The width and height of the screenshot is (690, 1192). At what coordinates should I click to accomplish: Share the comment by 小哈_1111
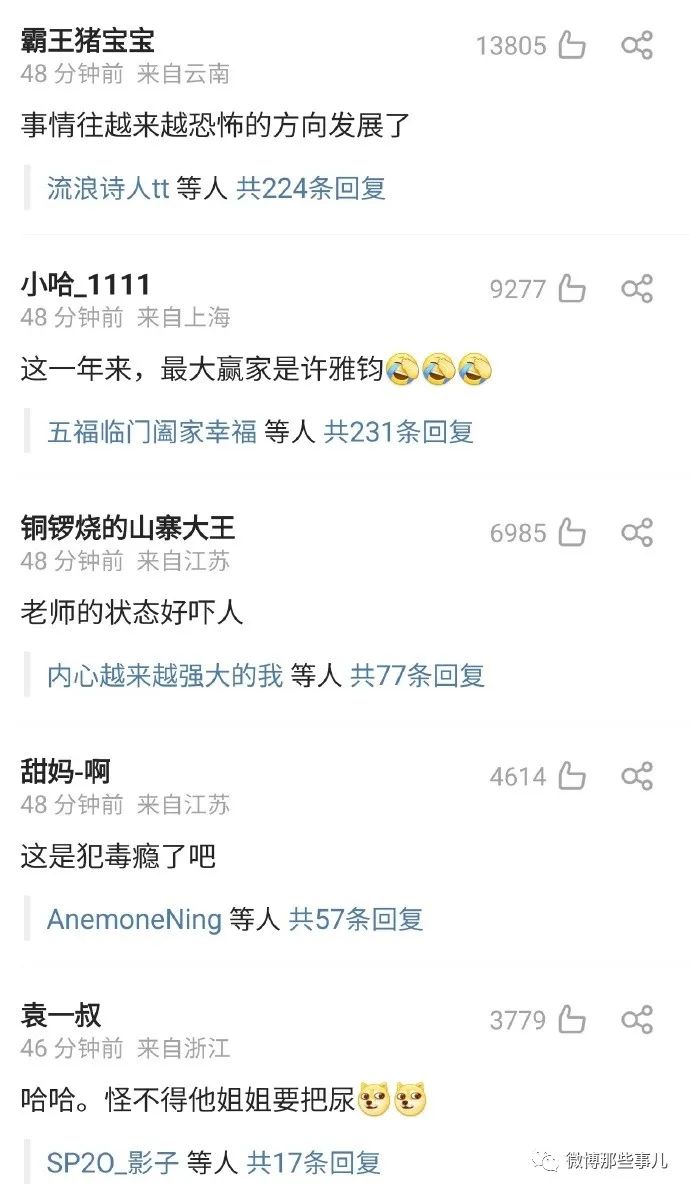(x=637, y=289)
